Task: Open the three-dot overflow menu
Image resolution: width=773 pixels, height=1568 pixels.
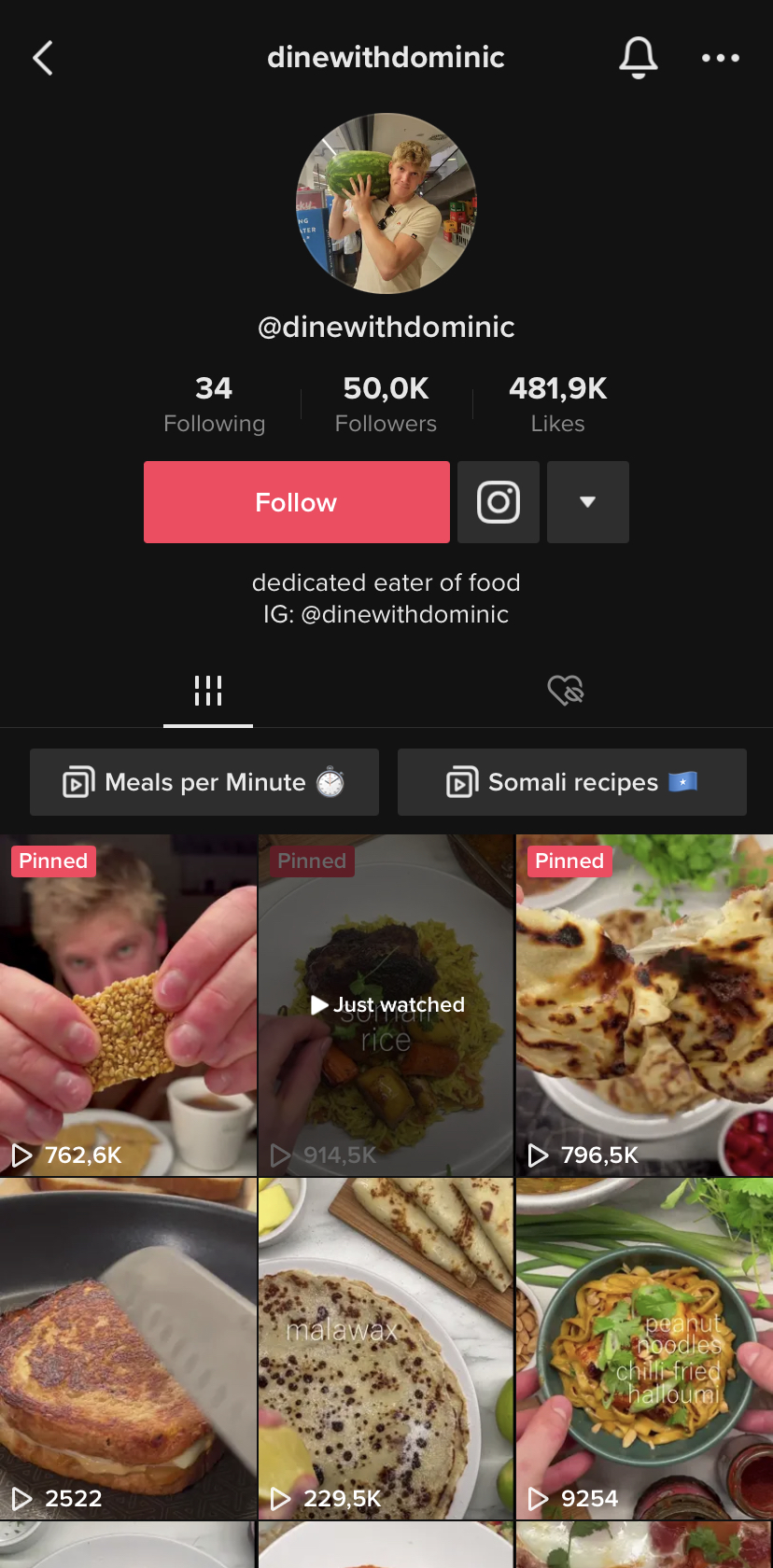Action: [x=720, y=58]
